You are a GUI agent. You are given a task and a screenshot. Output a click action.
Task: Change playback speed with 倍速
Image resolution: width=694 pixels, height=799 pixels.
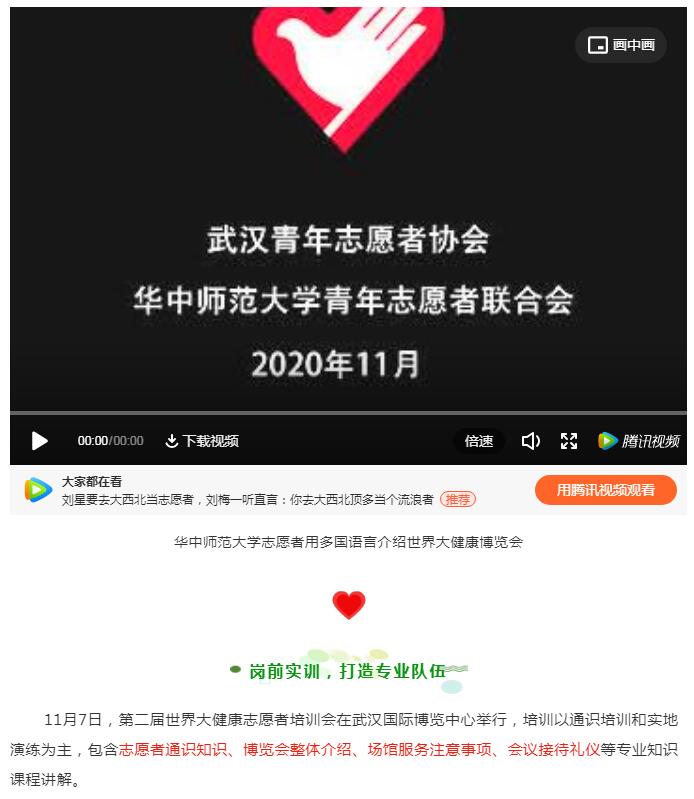click(x=478, y=441)
